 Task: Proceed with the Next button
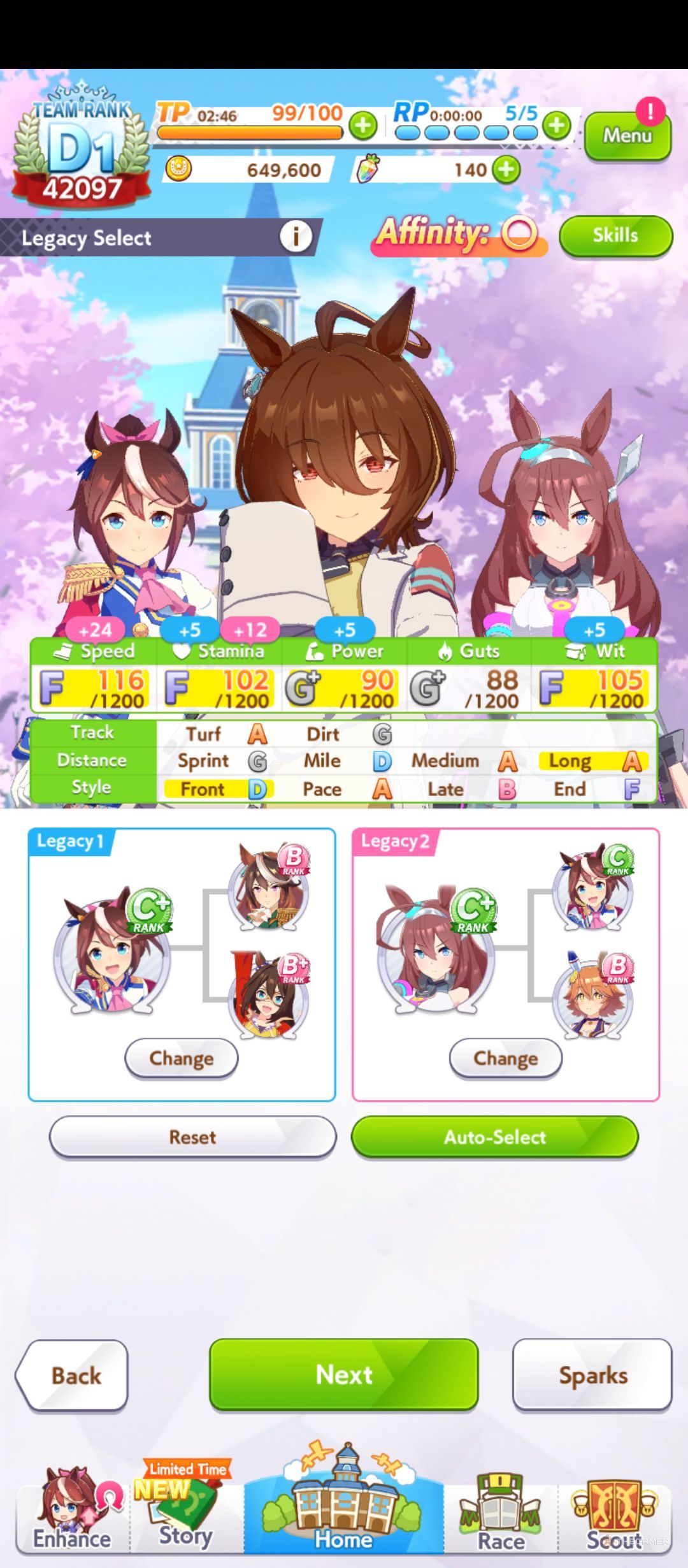tap(344, 1374)
